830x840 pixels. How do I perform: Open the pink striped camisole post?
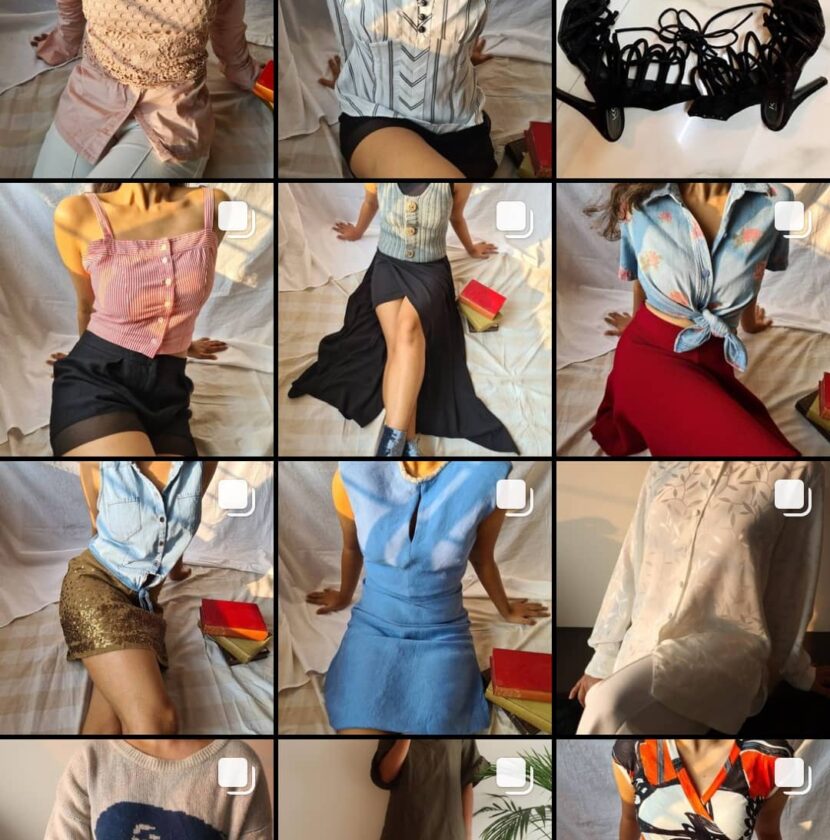(137, 320)
